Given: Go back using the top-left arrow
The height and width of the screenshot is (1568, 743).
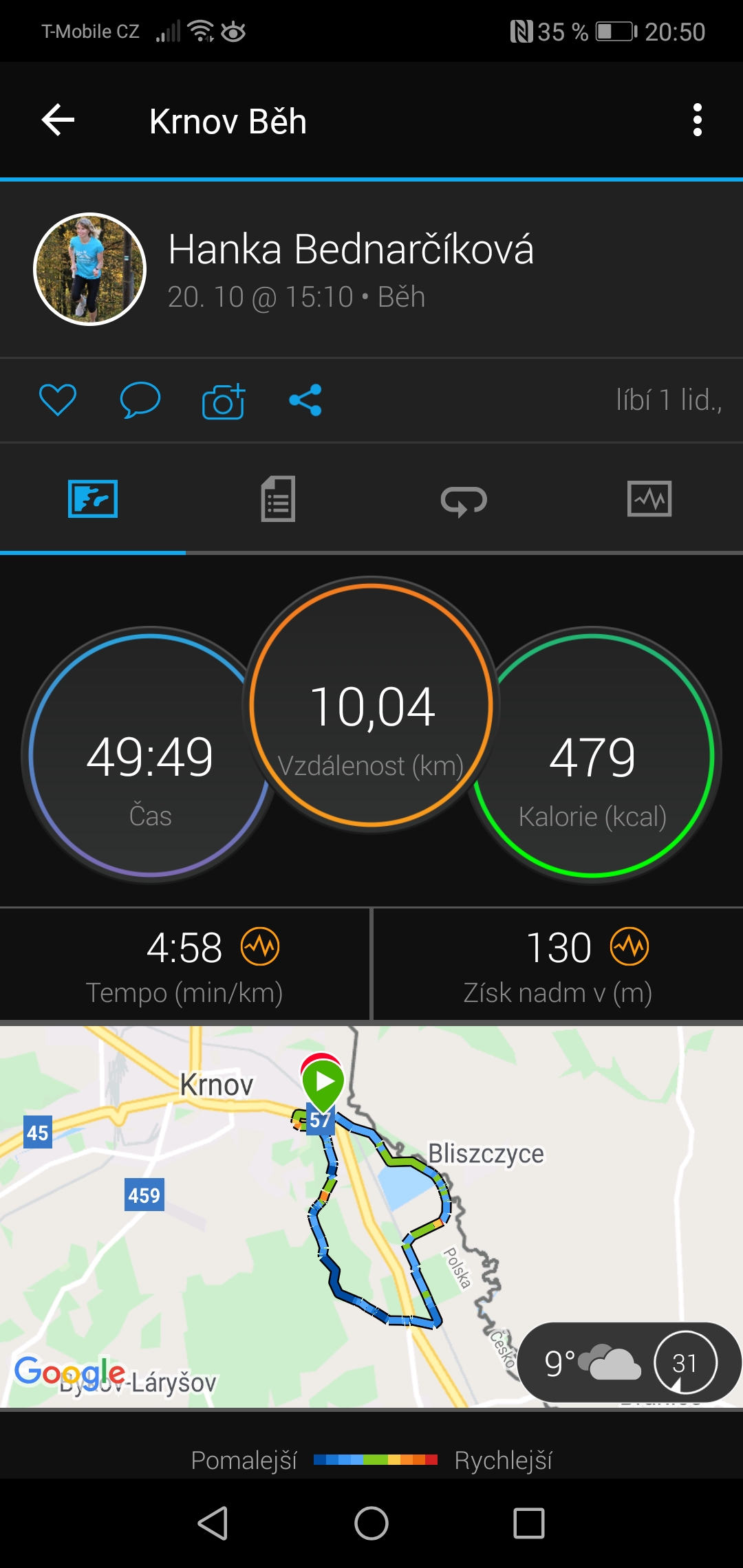Looking at the screenshot, I should (x=58, y=120).
